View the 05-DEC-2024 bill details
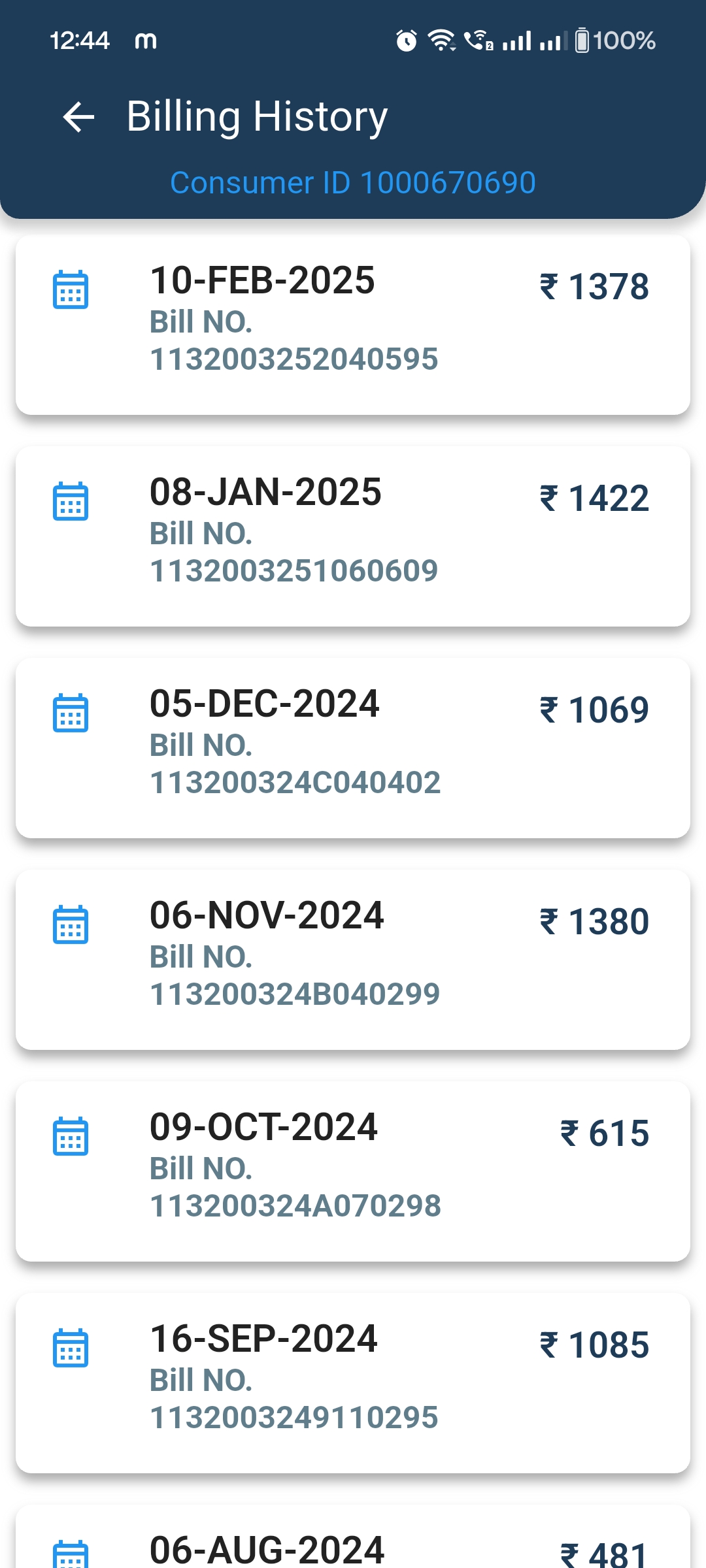Viewport: 706px width, 1568px height. point(353,748)
